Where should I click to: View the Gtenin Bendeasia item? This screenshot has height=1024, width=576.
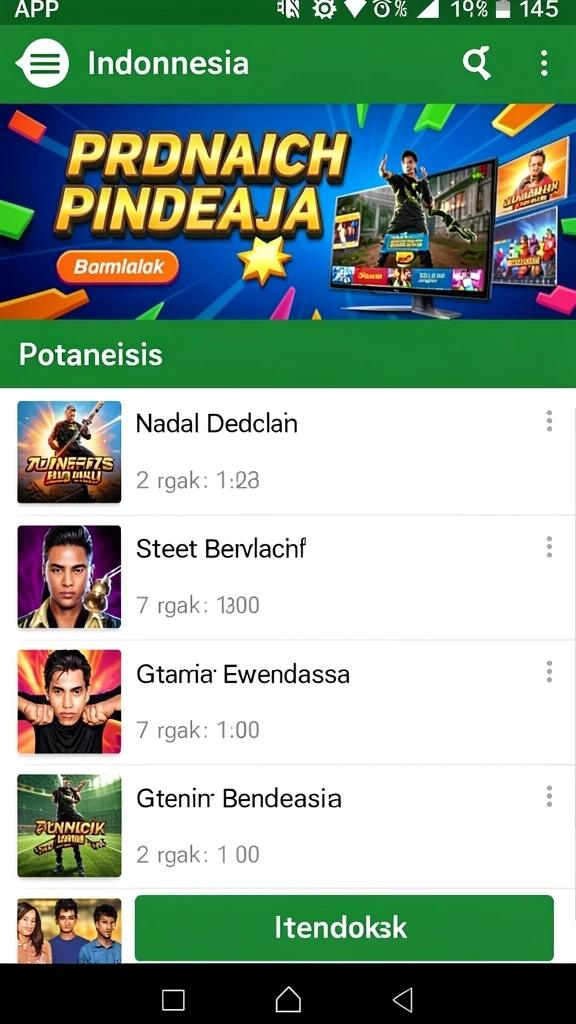pos(287,826)
